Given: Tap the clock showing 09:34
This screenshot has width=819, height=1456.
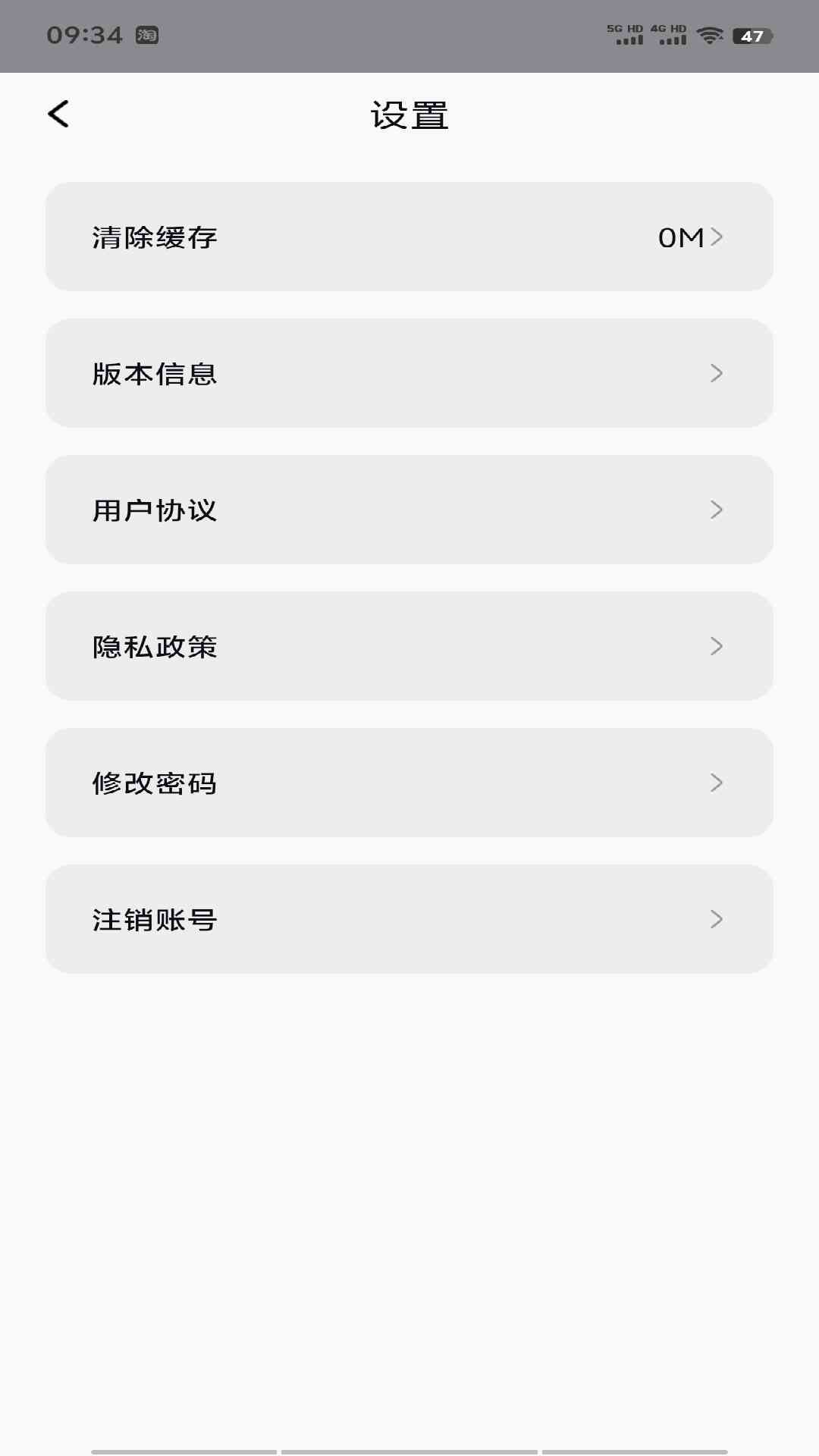Looking at the screenshot, I should (x=86, y=33).
